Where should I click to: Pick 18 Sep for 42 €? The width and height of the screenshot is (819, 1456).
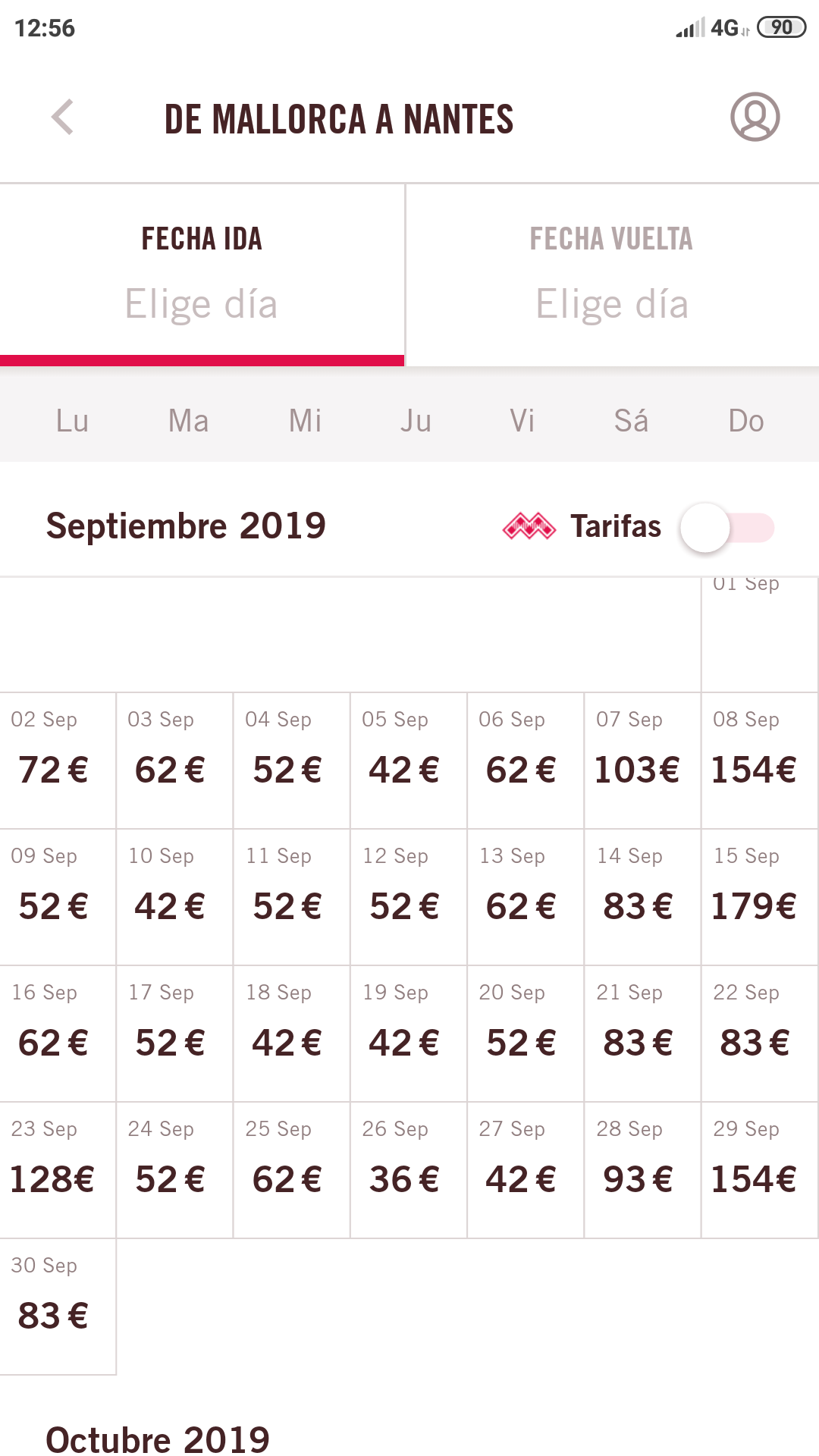(292, 1034)
